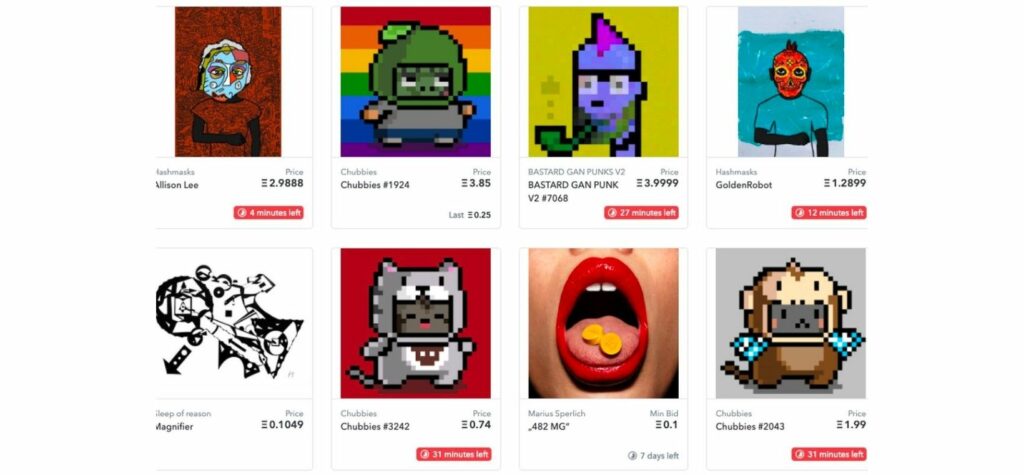The image size is (1024, 475).
Task: View the "482 MG" artwork by Marius Sperlich
Action: 603,323
